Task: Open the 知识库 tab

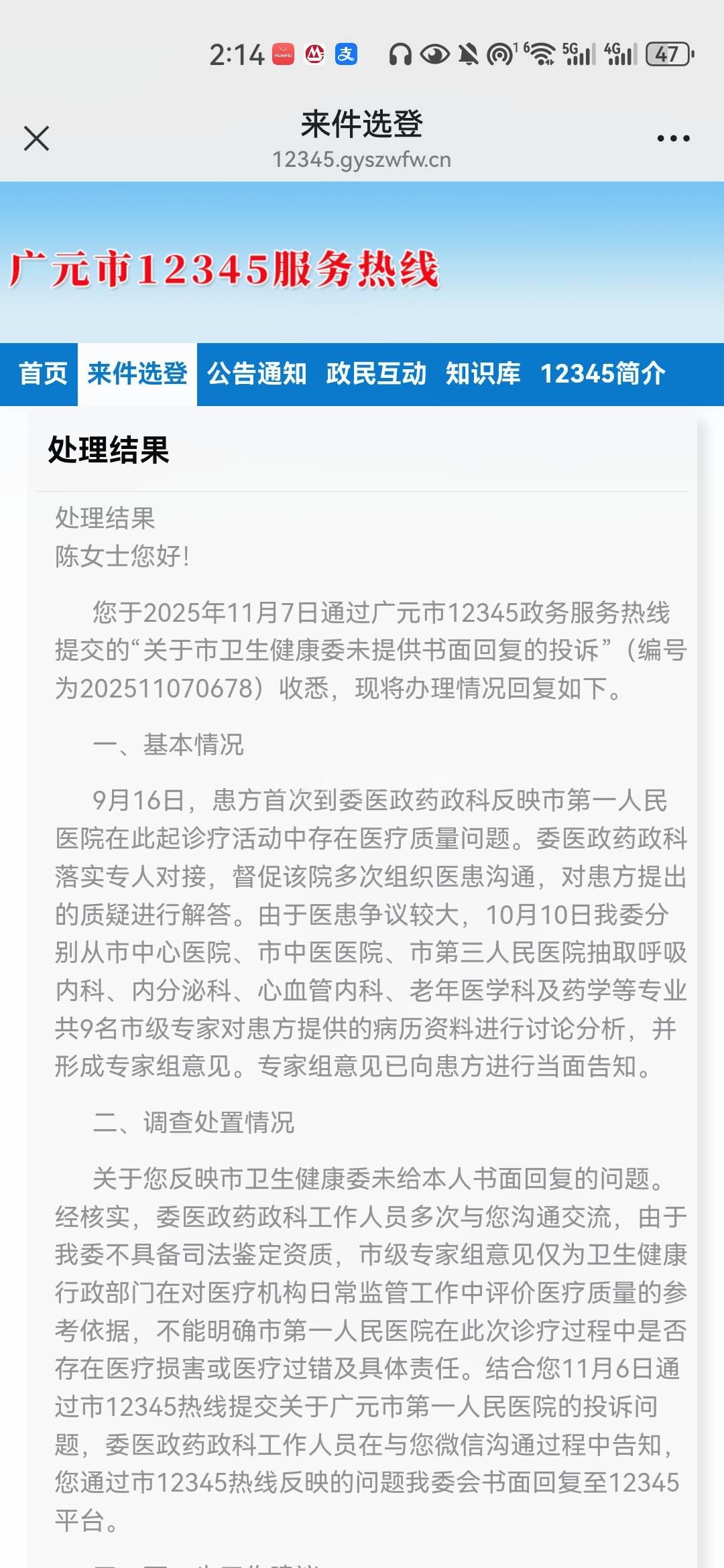Action: pos(483,374)
